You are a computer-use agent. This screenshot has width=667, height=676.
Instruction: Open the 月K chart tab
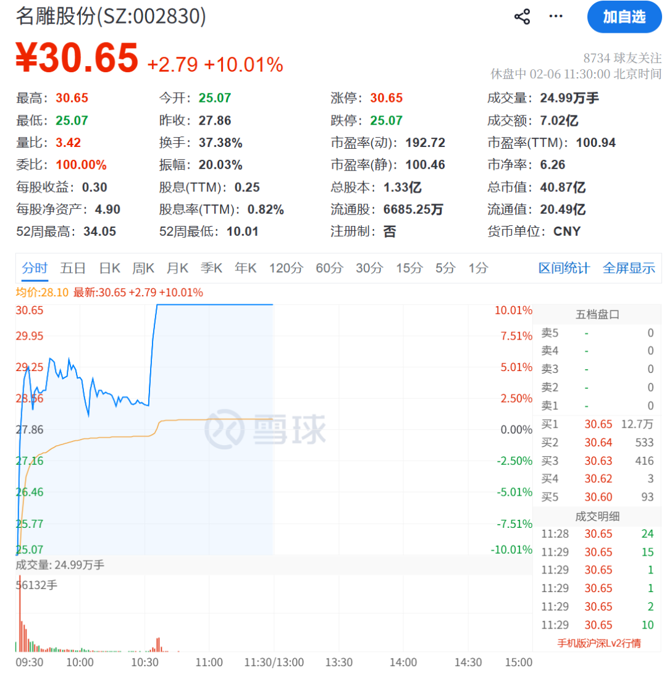[177, 267]
